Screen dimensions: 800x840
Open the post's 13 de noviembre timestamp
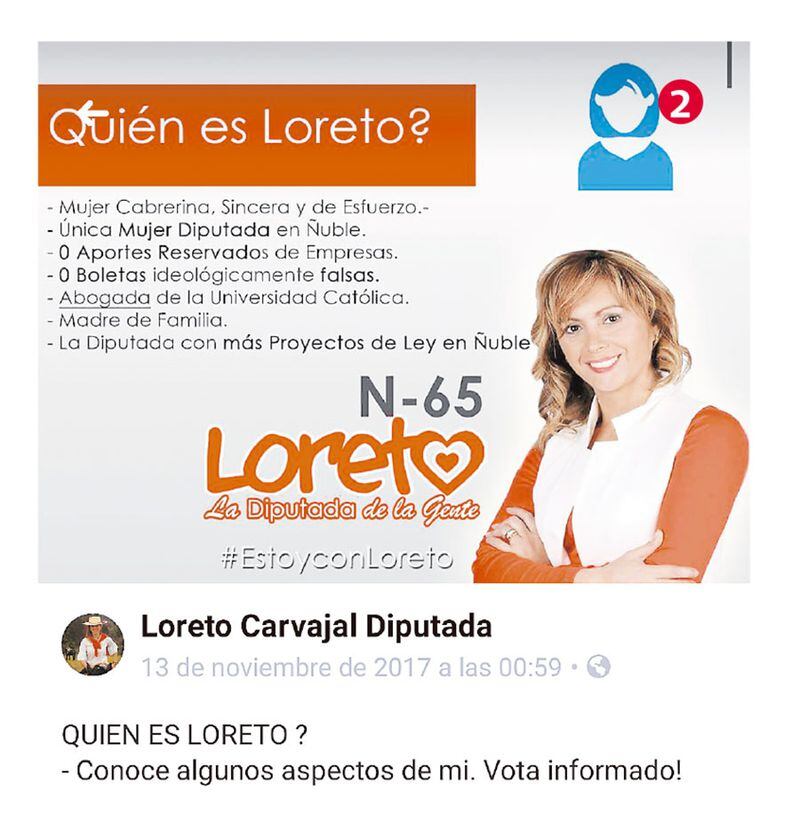click(351, 667)
